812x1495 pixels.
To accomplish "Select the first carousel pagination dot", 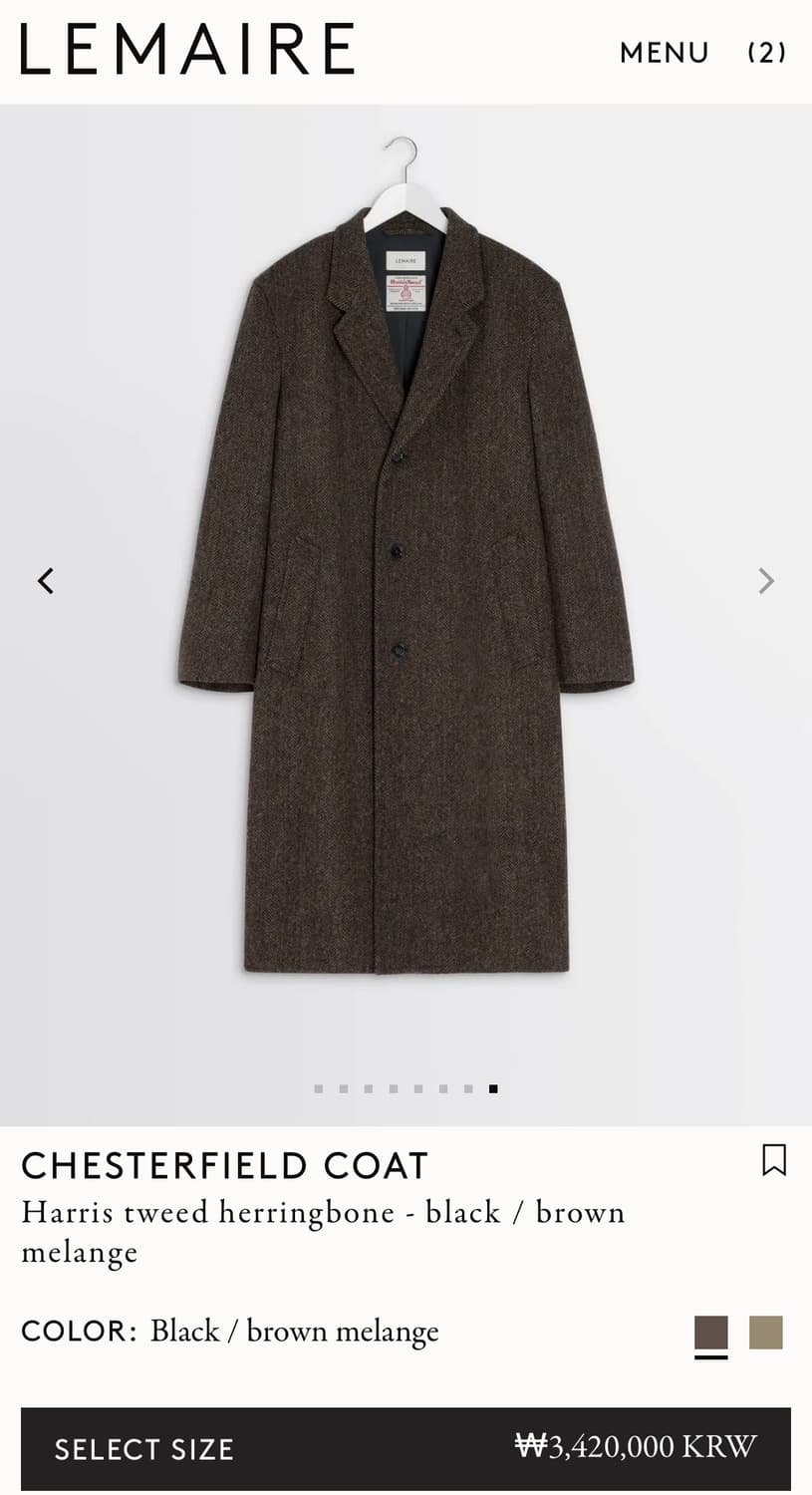I will [x=318, y=1089].
